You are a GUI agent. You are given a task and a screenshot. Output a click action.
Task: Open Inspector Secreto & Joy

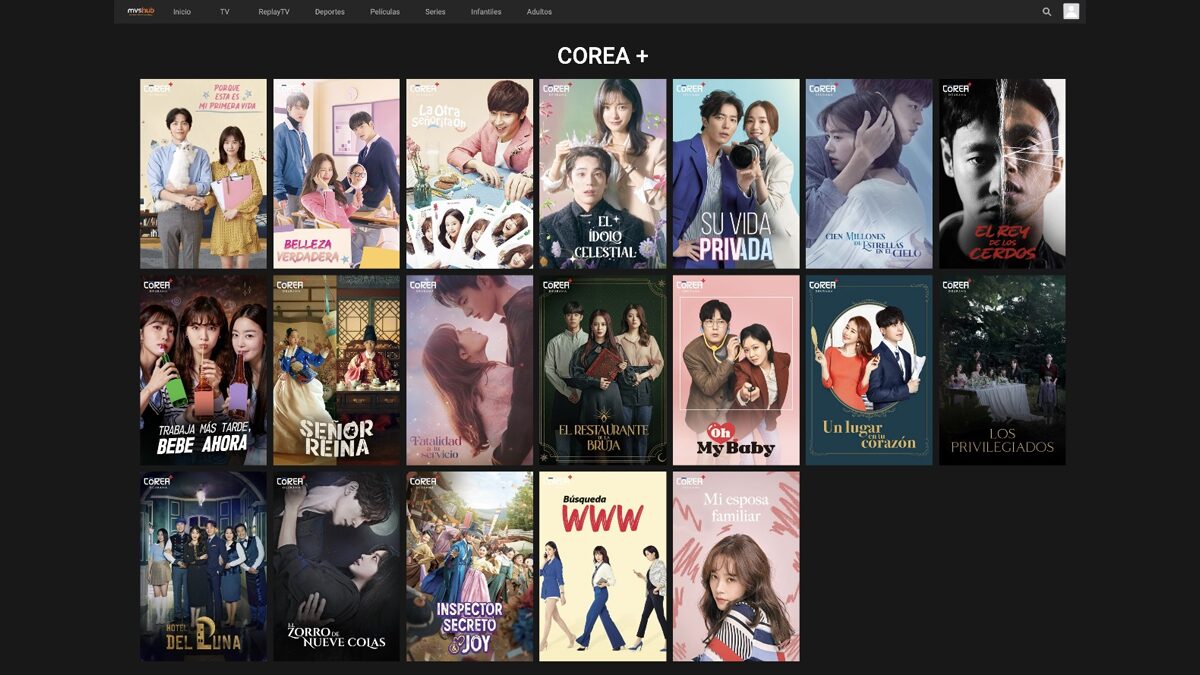click(x=469, y=566)
